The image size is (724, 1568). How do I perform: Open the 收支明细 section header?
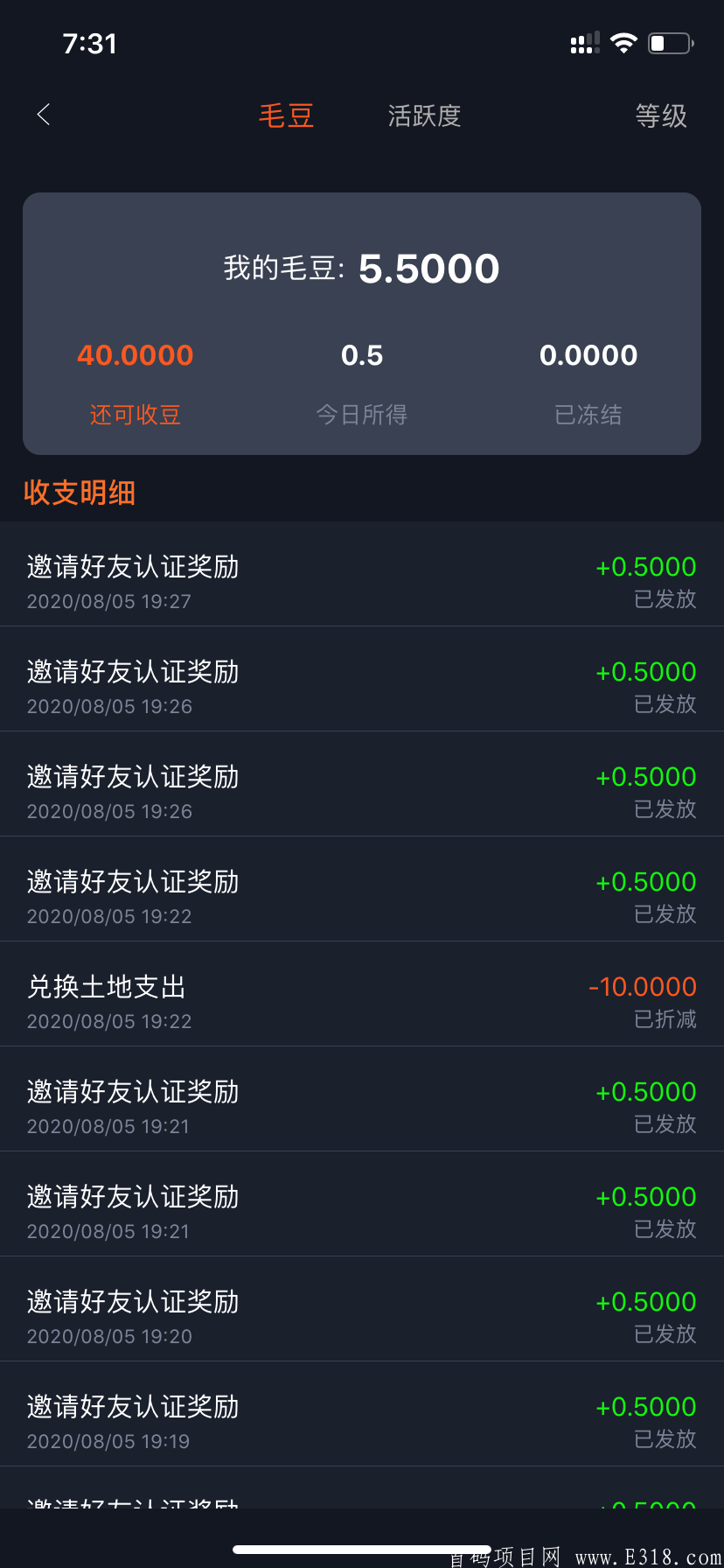pos(79,493)
